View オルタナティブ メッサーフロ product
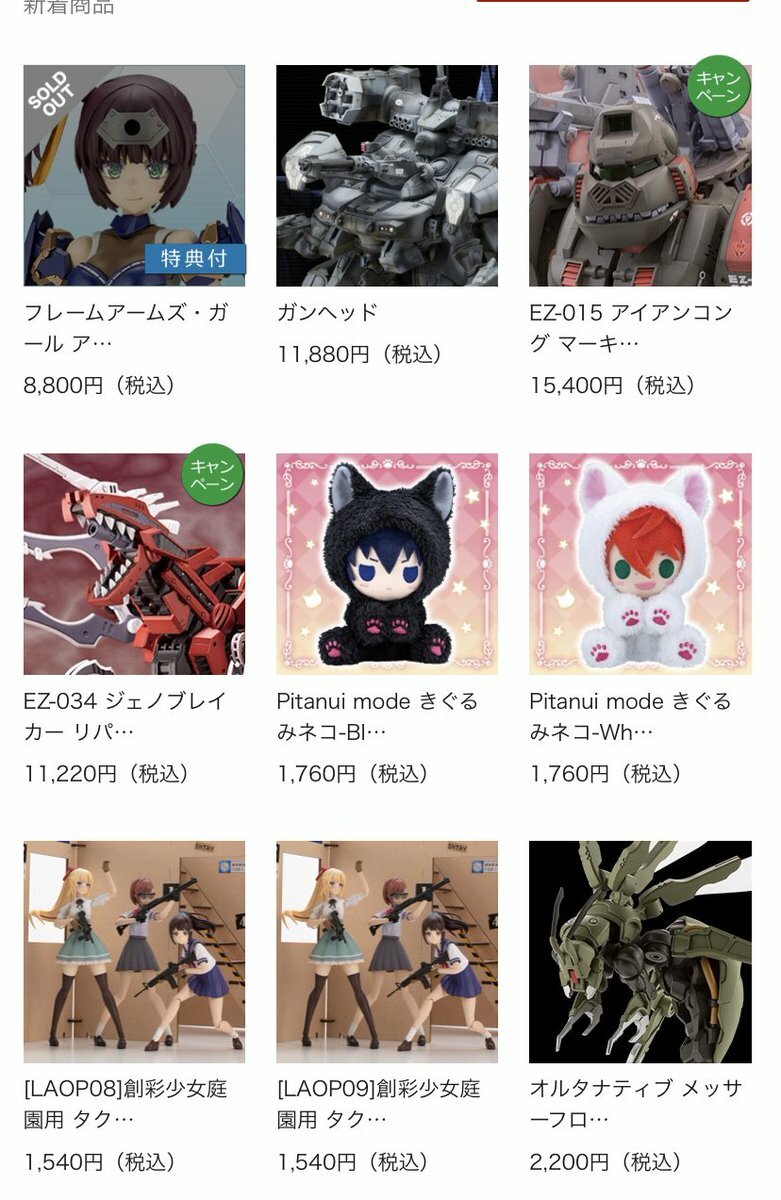Screen dimensions: 781x1200 [640, 951]
